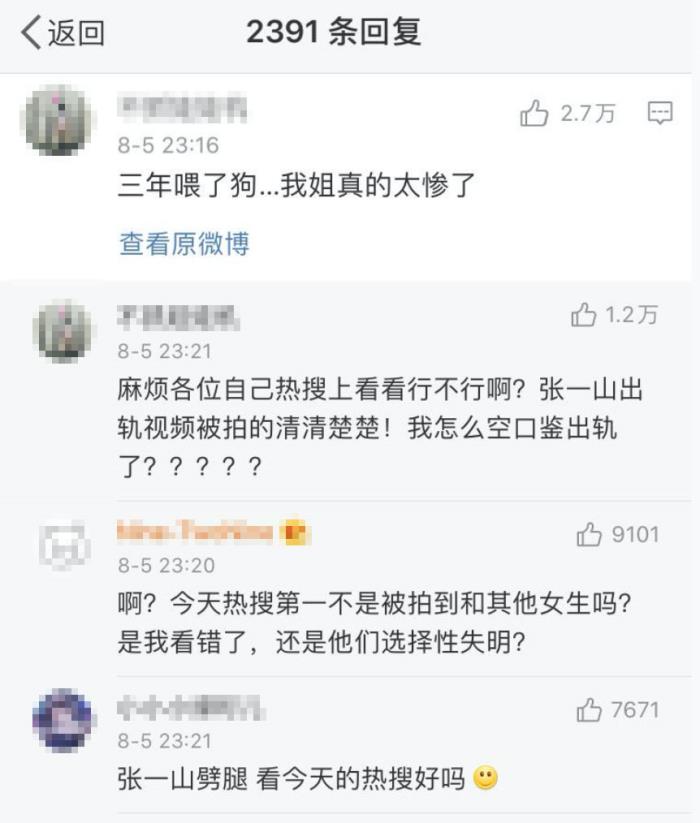Like the reply with 1.2万 likes

pyautogui.click(x=584, y=316)
